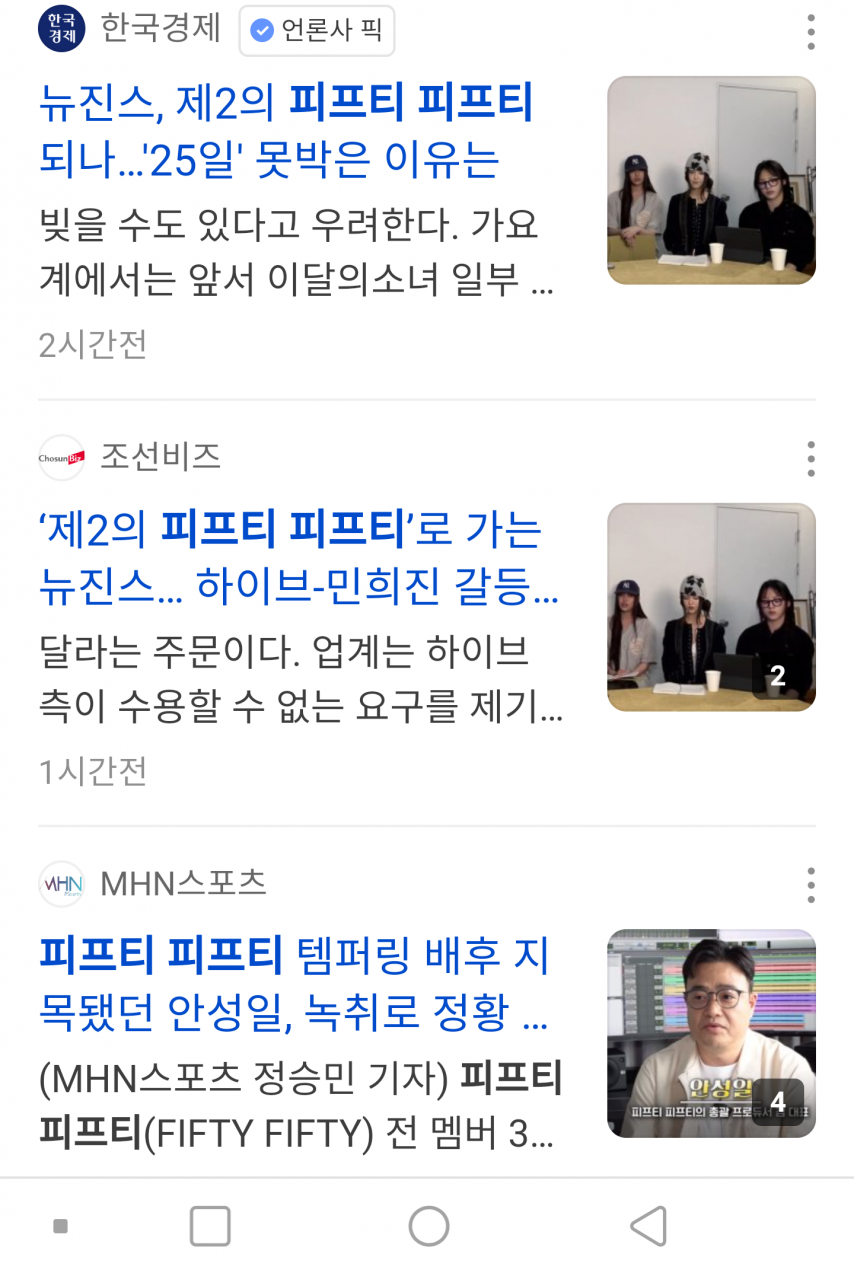Go back with the system back button
This screenshot has width=854, height=1276.
[x=648, y=1226]
